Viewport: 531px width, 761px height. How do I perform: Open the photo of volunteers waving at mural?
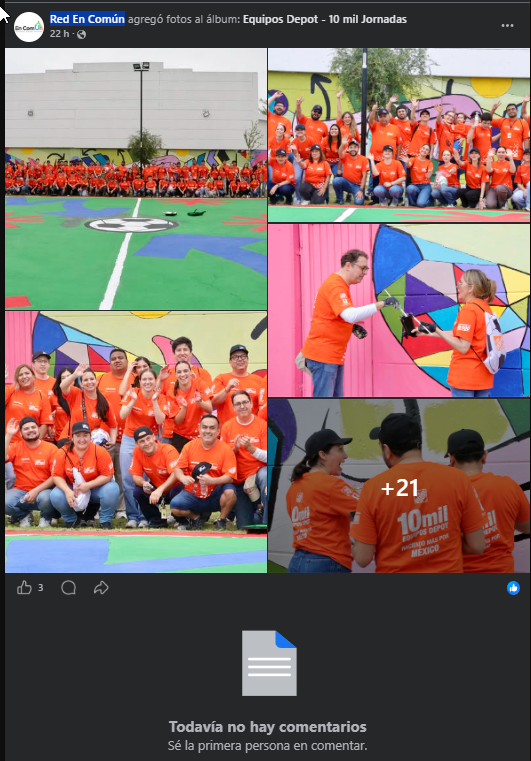tap(399, 135)
